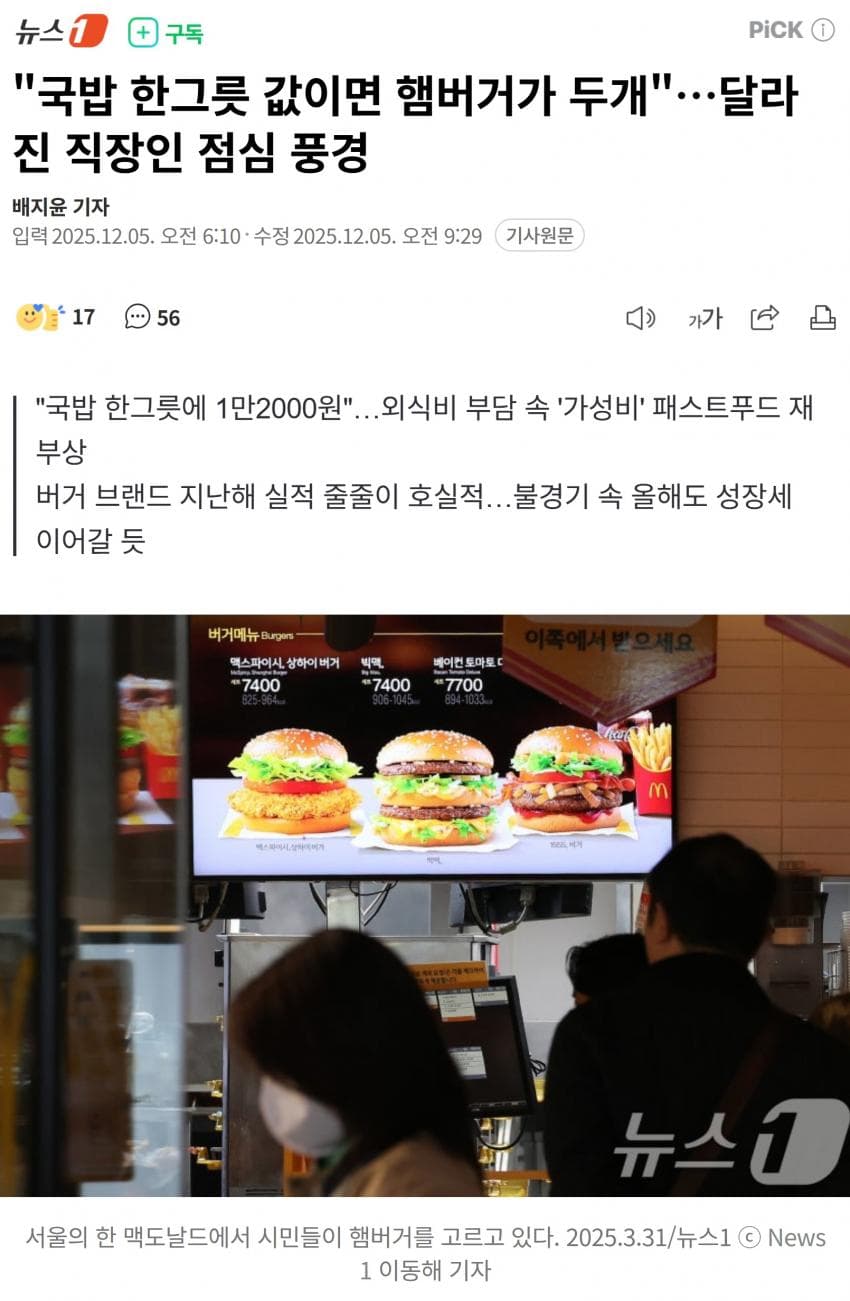View the 56 comments
Image resolution: width=850 pixels, height=1301 pixels.
[x=152, y=318]
